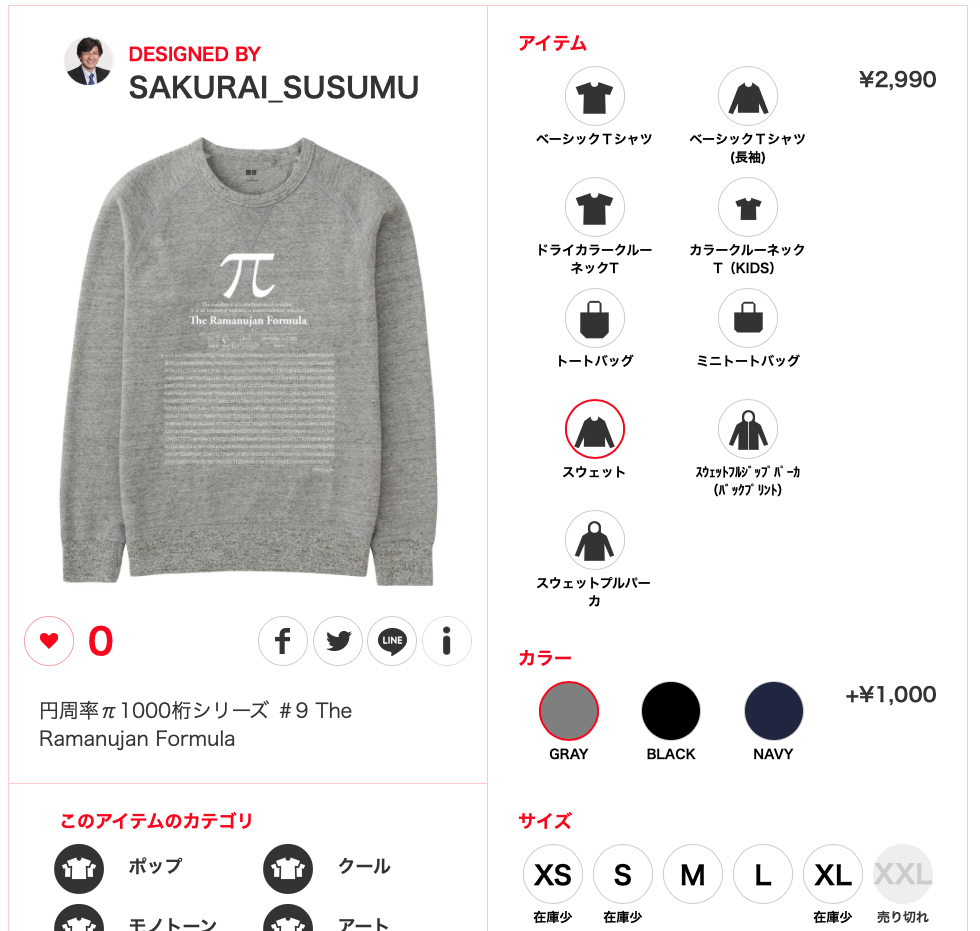Open designer SAKURAI_SUSUMU's profile
980x931 pixels.
[x=273, y=87]
